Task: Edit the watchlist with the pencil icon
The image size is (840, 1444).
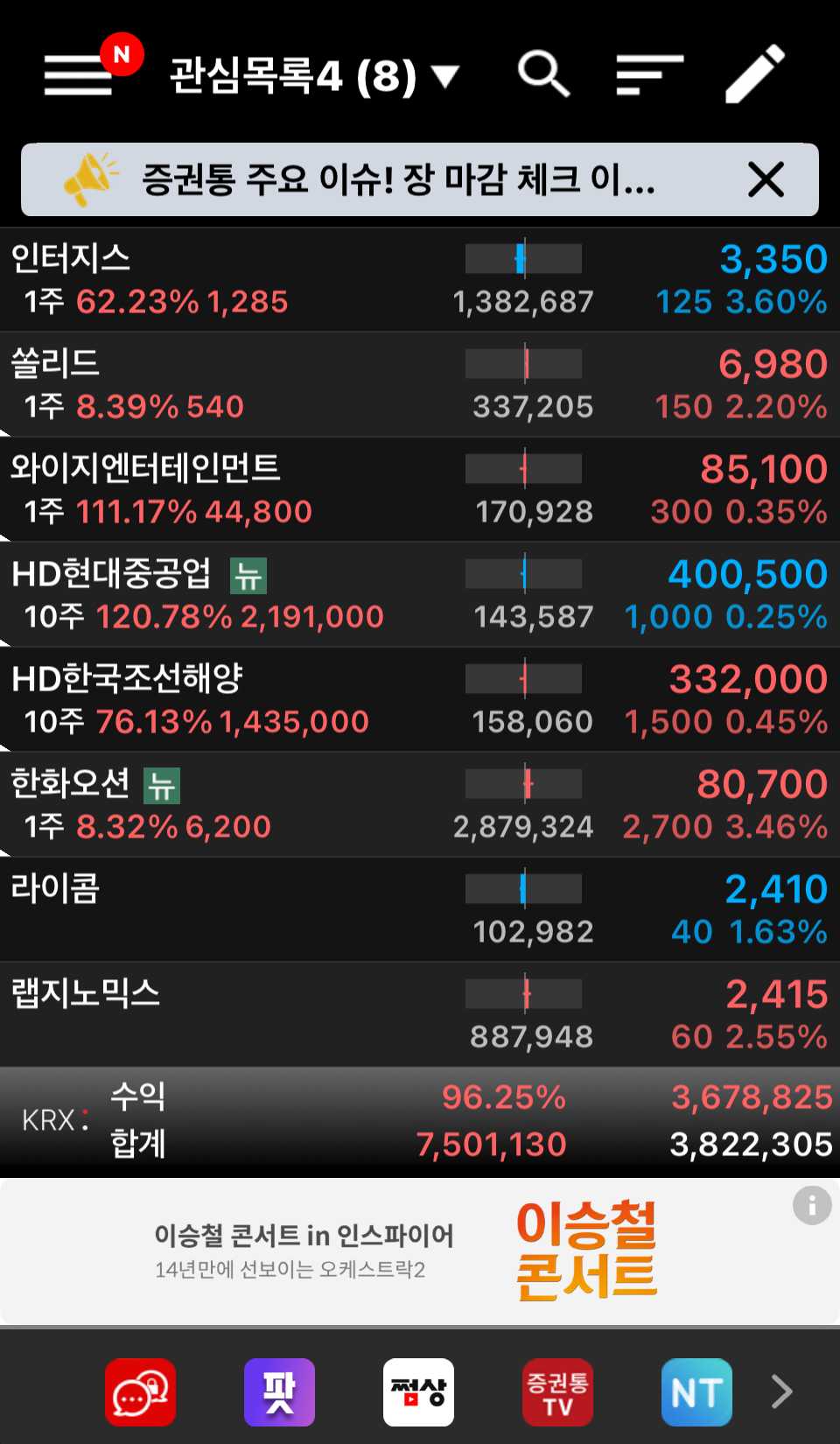Action: pos(755,74)
